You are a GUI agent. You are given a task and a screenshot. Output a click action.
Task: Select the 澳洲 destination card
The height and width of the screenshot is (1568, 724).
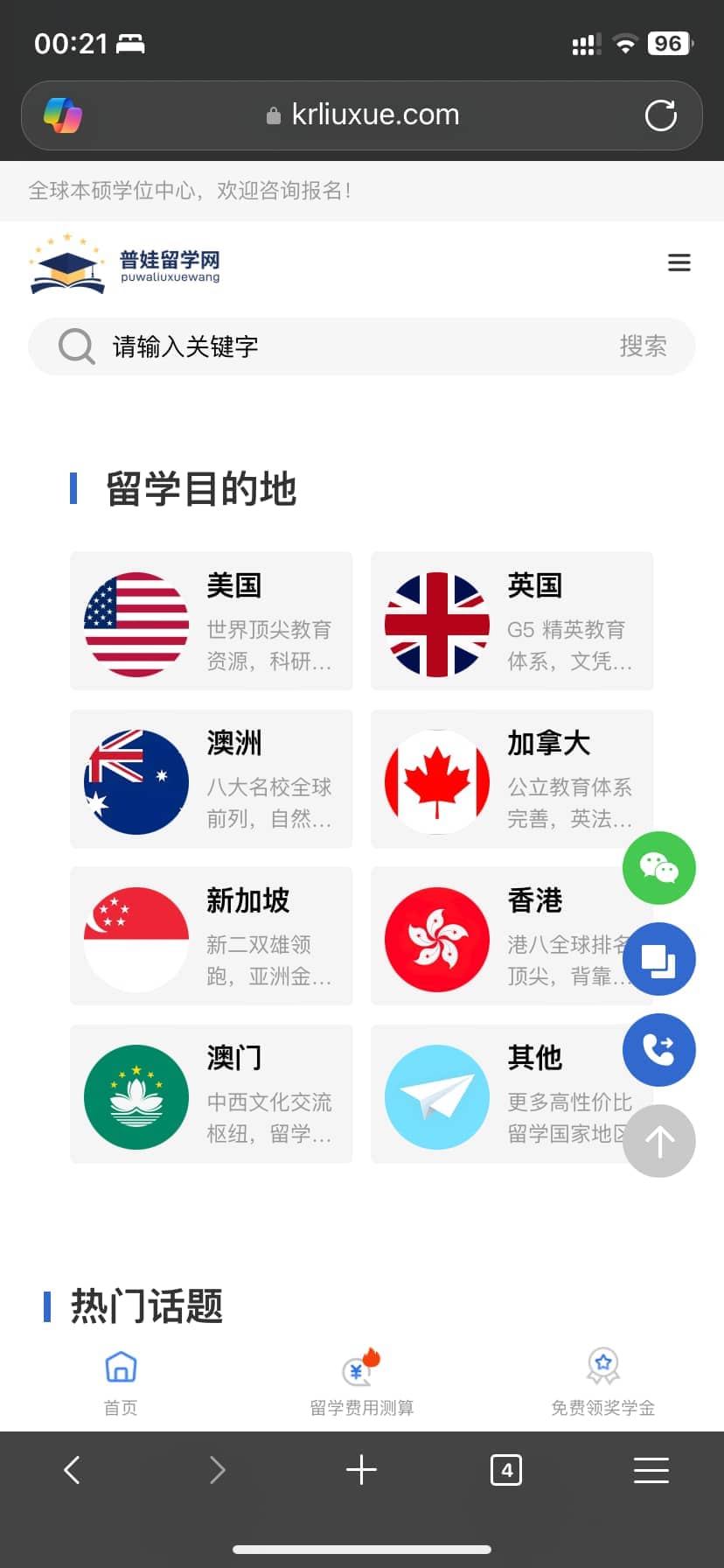click(x=212, y=779)
